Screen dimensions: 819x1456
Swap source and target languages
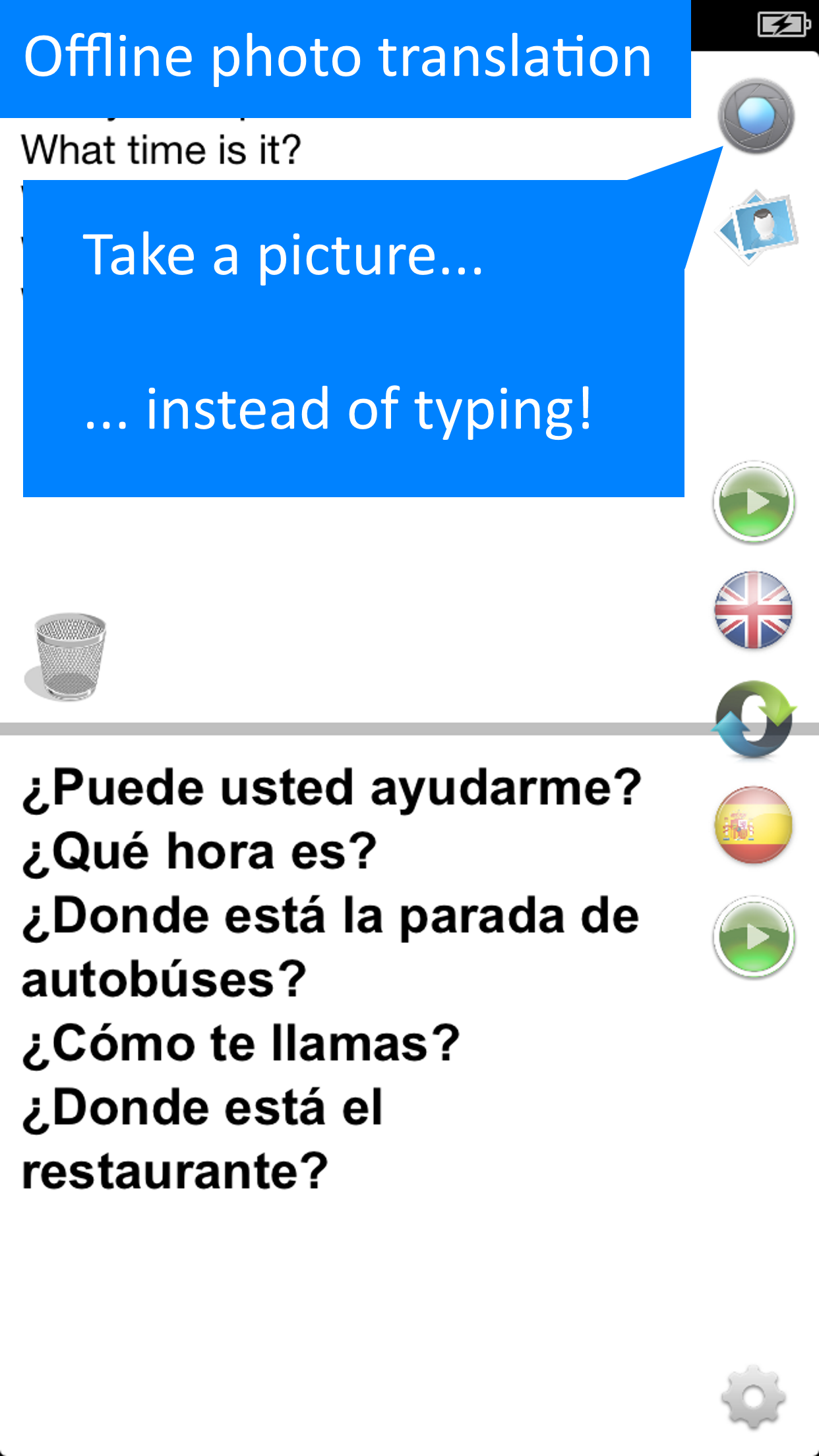[x=754, y=719]
